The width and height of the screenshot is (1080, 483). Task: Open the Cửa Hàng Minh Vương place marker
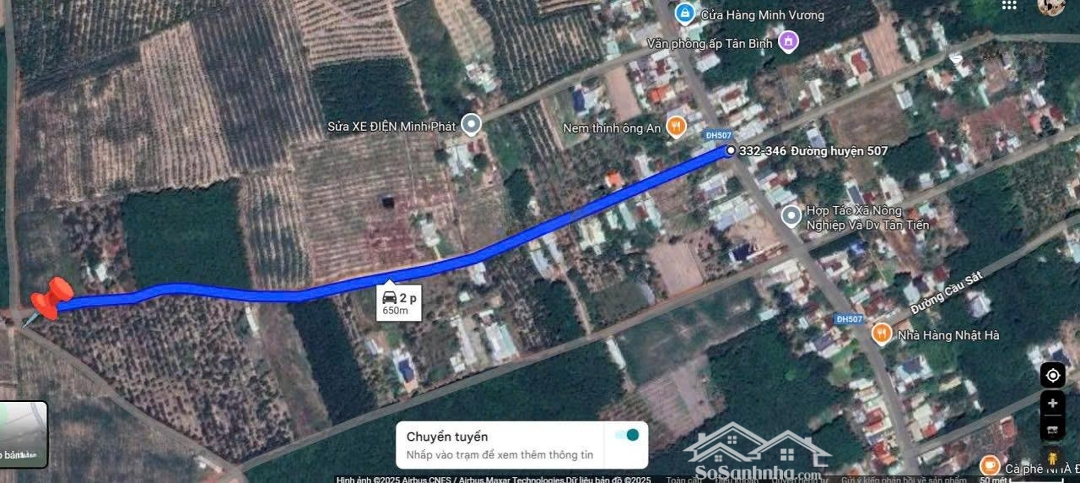(x=685, y=14)
